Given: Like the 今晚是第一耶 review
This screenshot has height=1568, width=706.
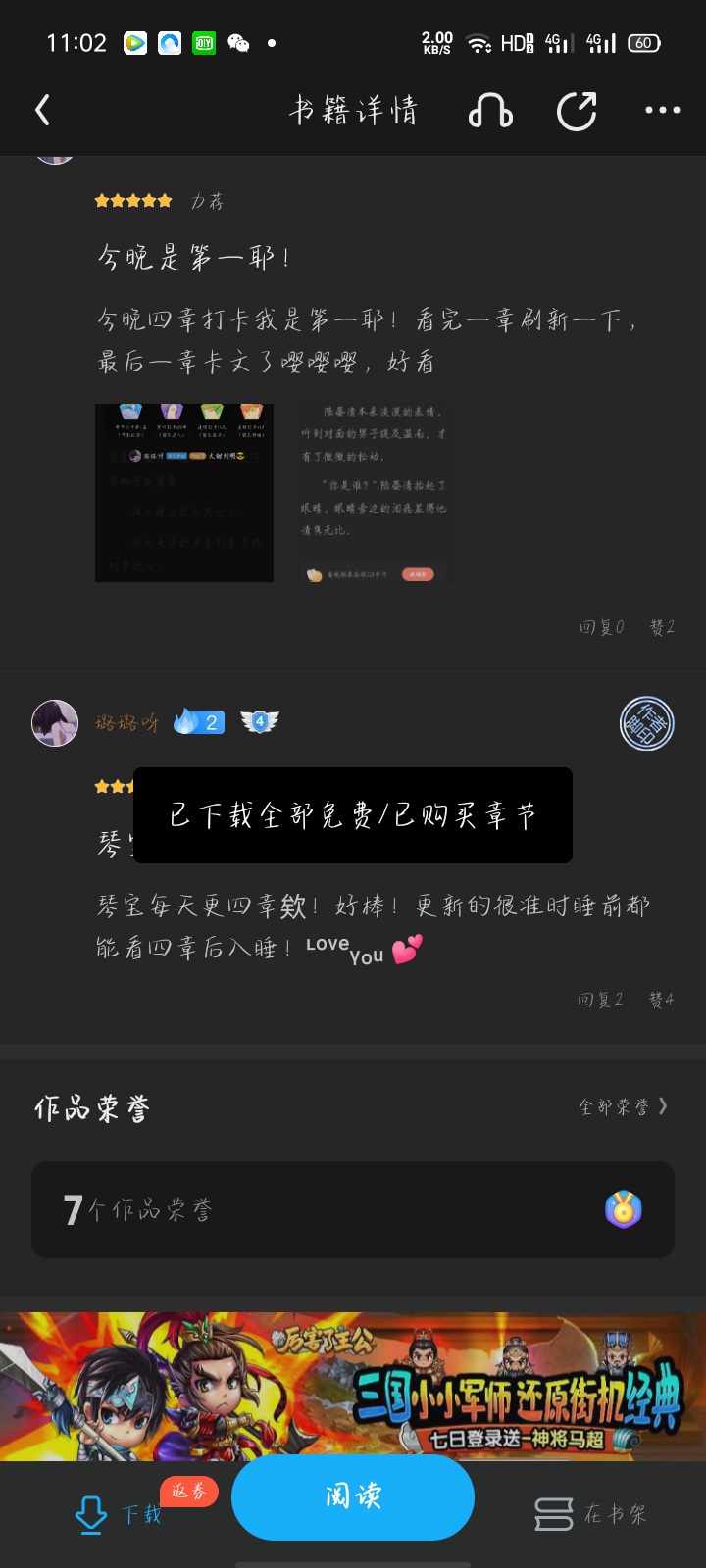Looking at the screenshot, I should (662, 627).
